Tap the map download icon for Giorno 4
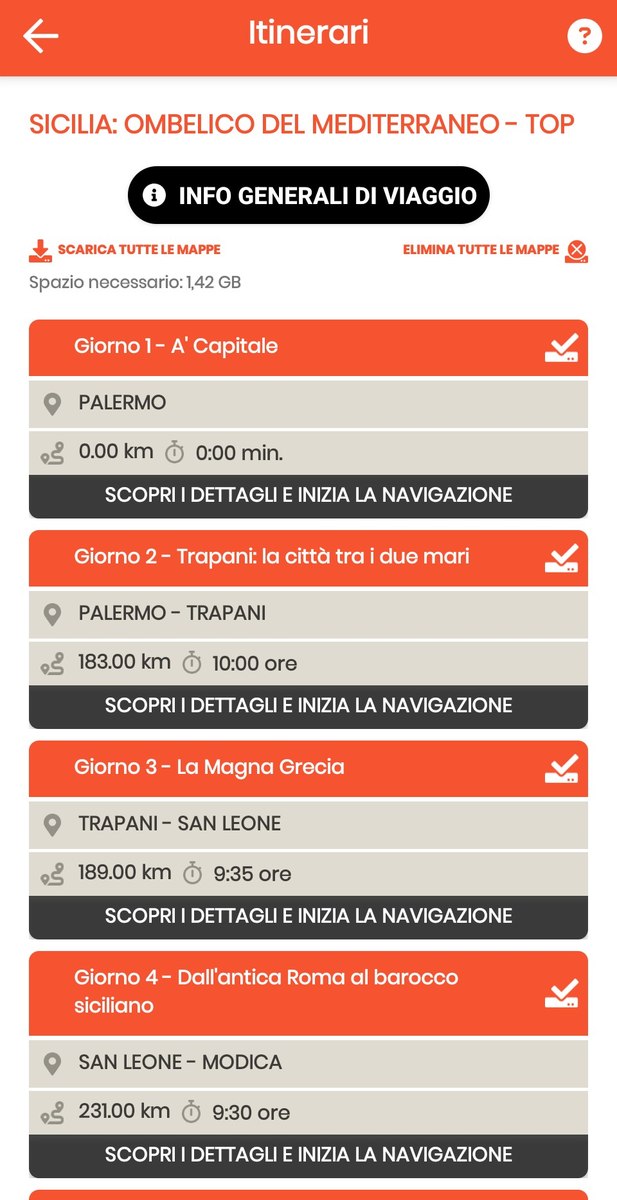Viewport: 617px width, 1200px height. pos(562,993)
